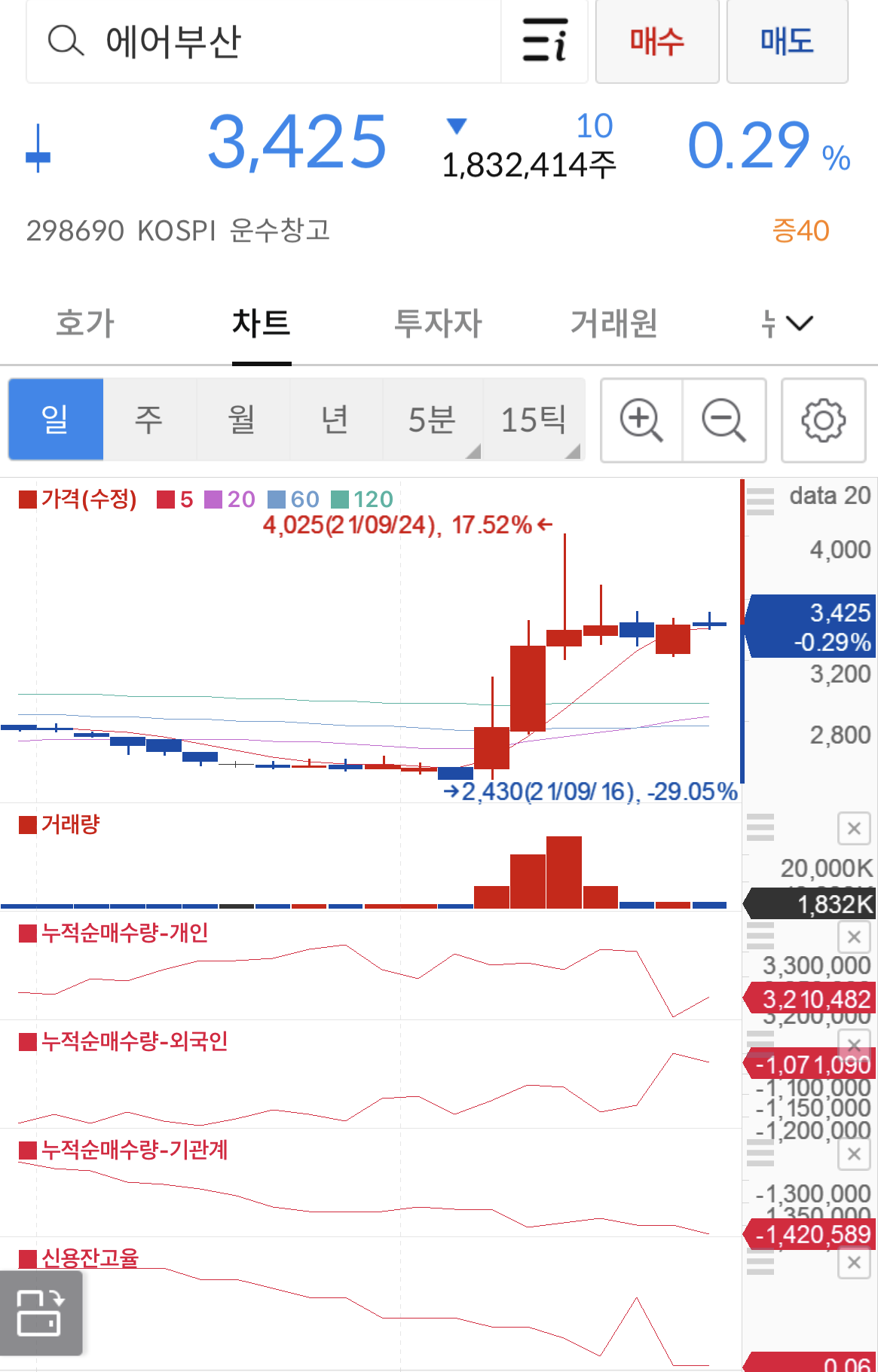Zoom in on the chart
The height and width of the screenshot is (1372, 878).
(x=641, y=420)
